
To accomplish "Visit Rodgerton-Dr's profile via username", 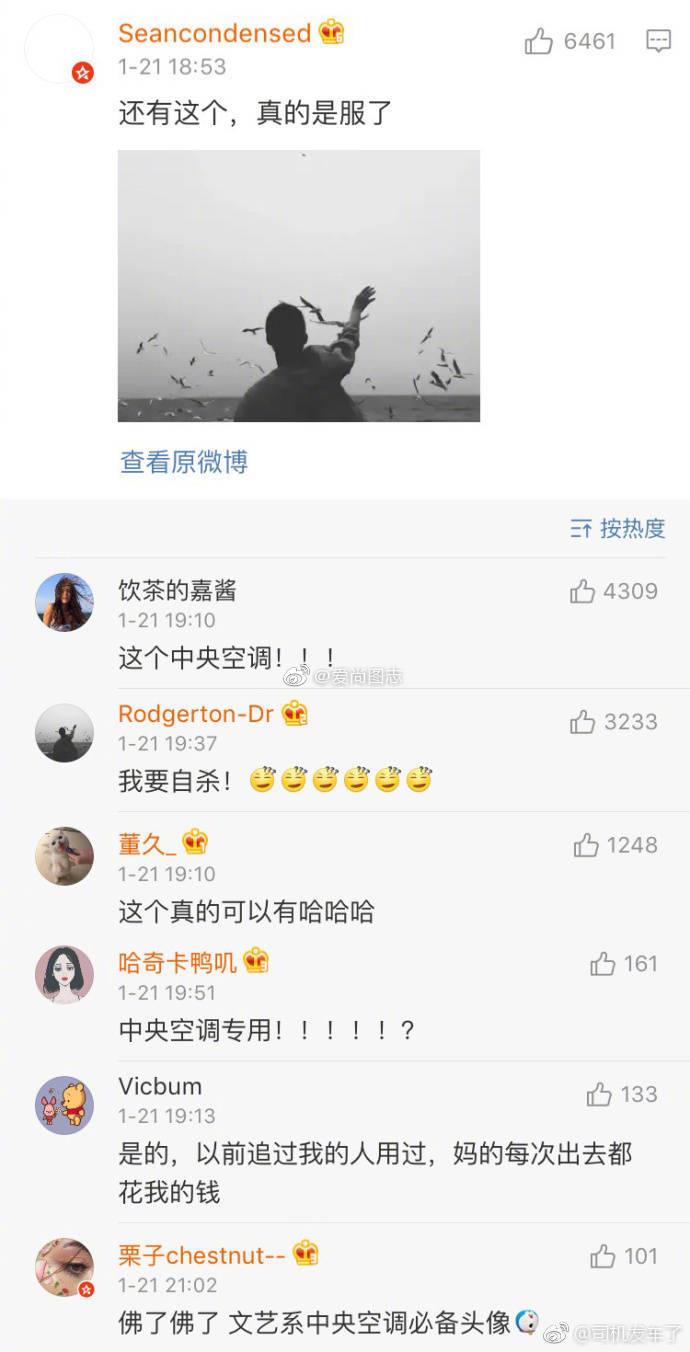I will pos(197,714).
